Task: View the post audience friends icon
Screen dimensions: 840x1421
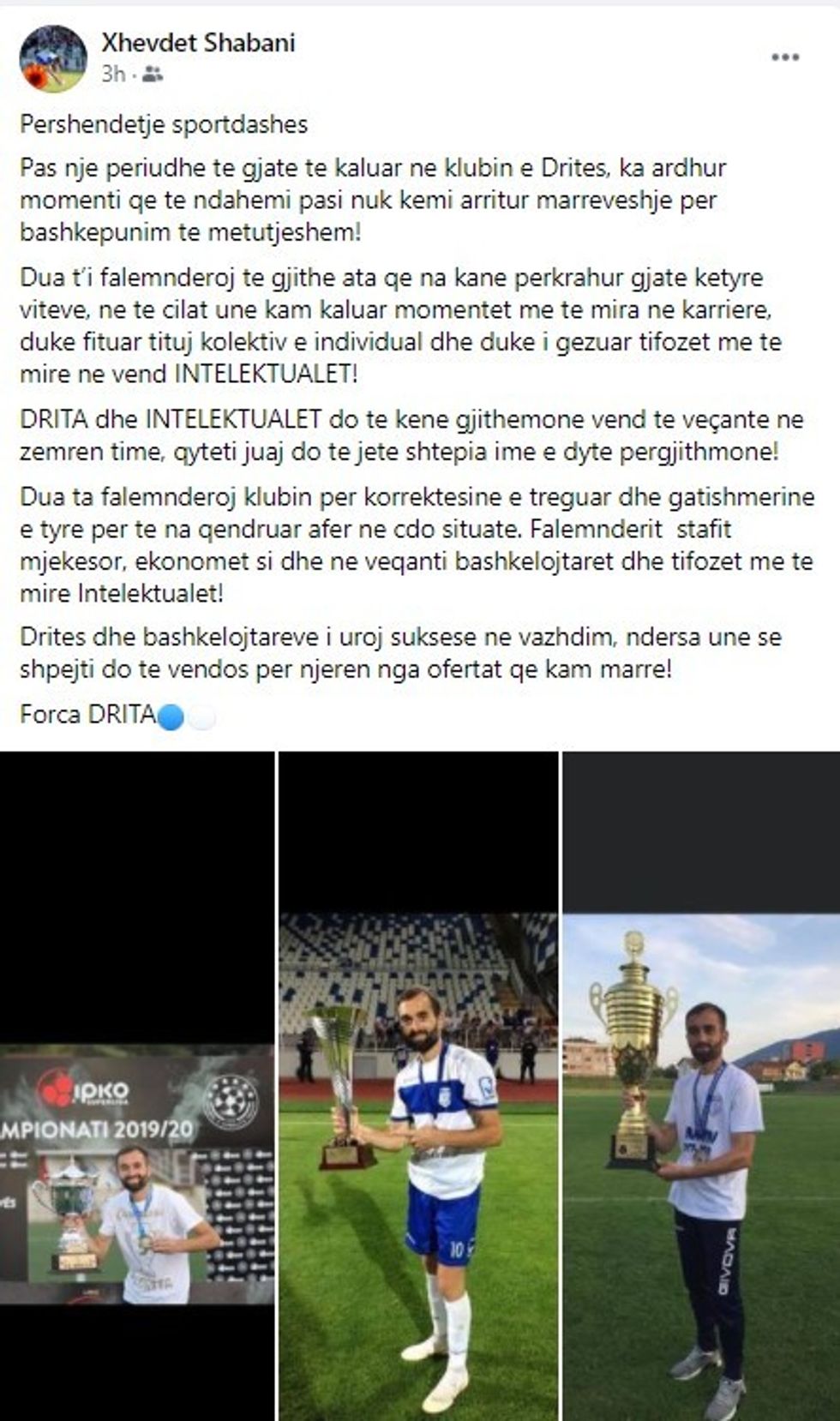Action: click(x=152, y=75)
